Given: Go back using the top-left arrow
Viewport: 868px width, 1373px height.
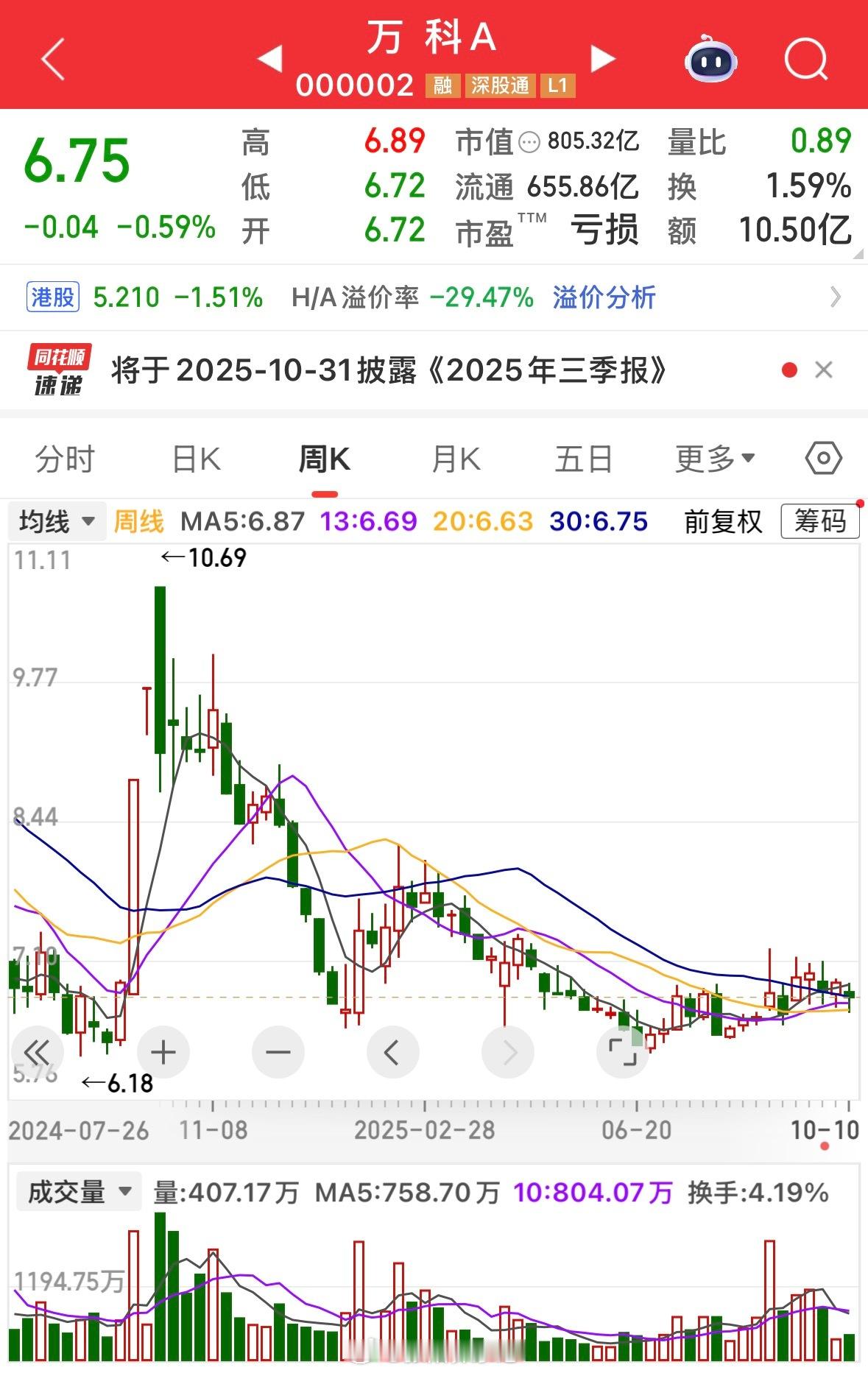Looking at the screenshot, I should pyautogui.click(x=53, y=59).
